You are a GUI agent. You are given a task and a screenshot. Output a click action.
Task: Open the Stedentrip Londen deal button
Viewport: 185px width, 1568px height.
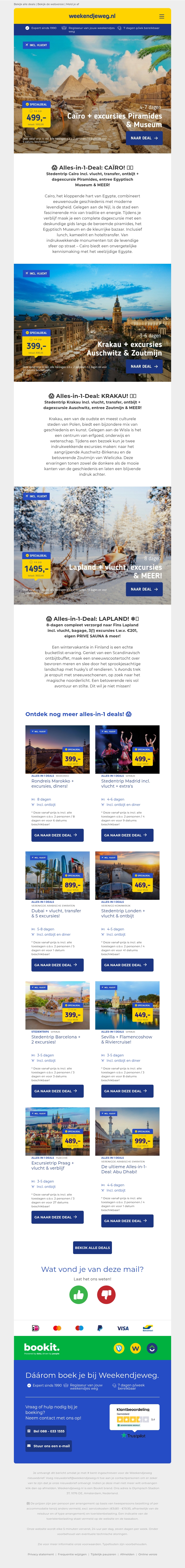click(x=127, y=965)
